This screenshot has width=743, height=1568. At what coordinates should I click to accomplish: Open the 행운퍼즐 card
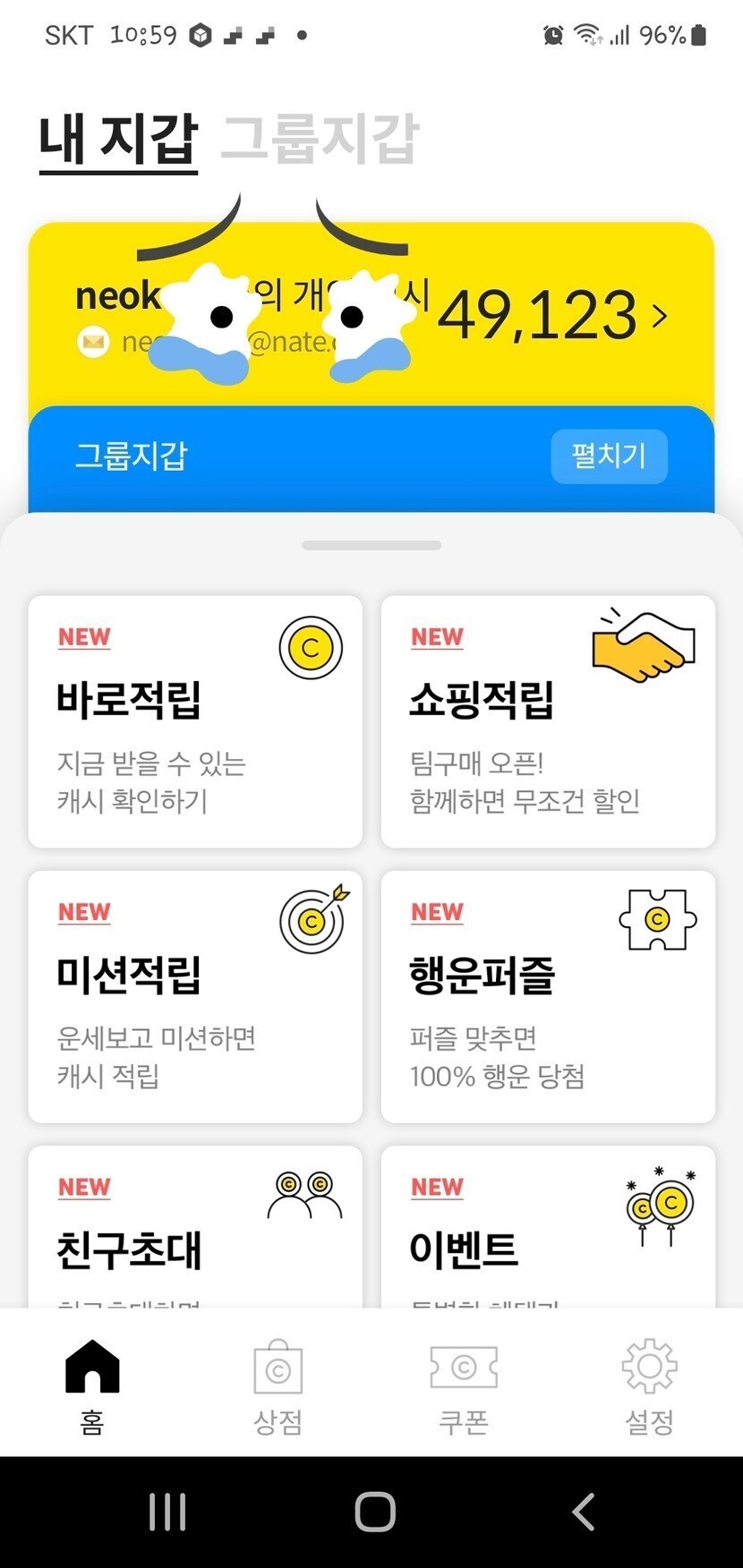[x=548, y=996]
